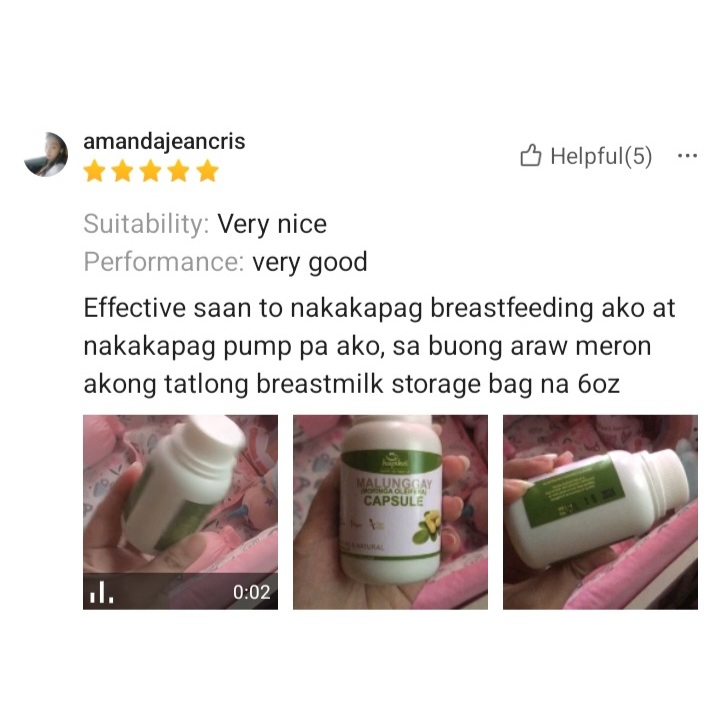The image size is (720, 720).
Task: Open reviewer username amandajeancris
Action: (164, 141)
